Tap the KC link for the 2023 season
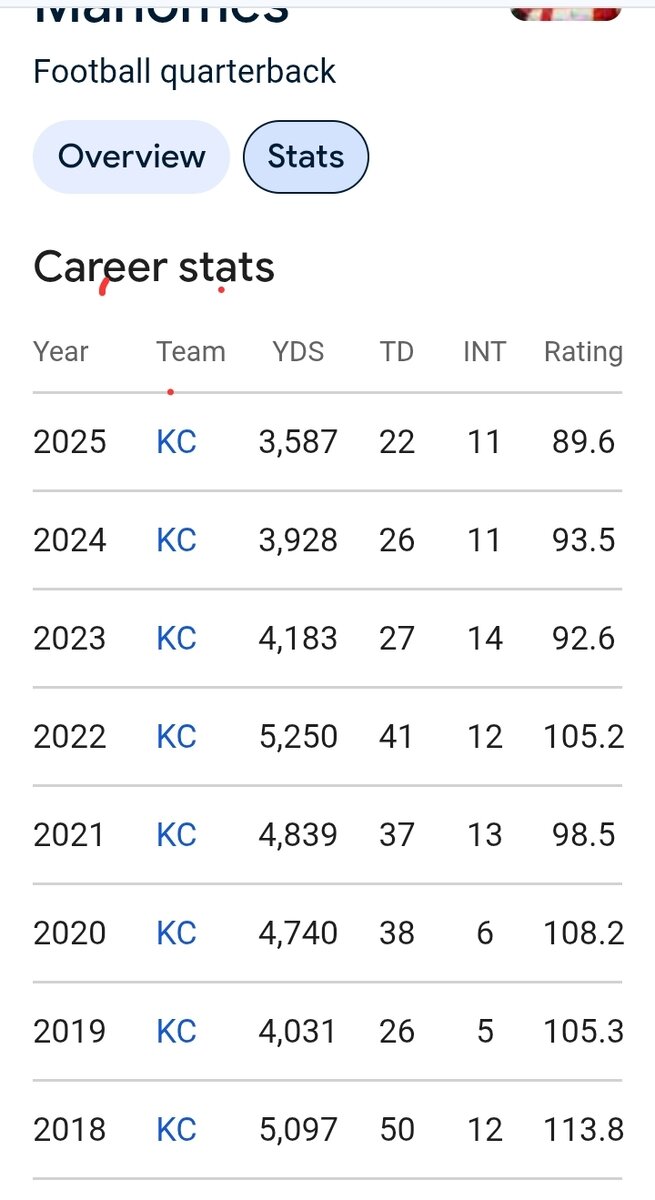655x1200 pixels. click(x=177, y=638)
